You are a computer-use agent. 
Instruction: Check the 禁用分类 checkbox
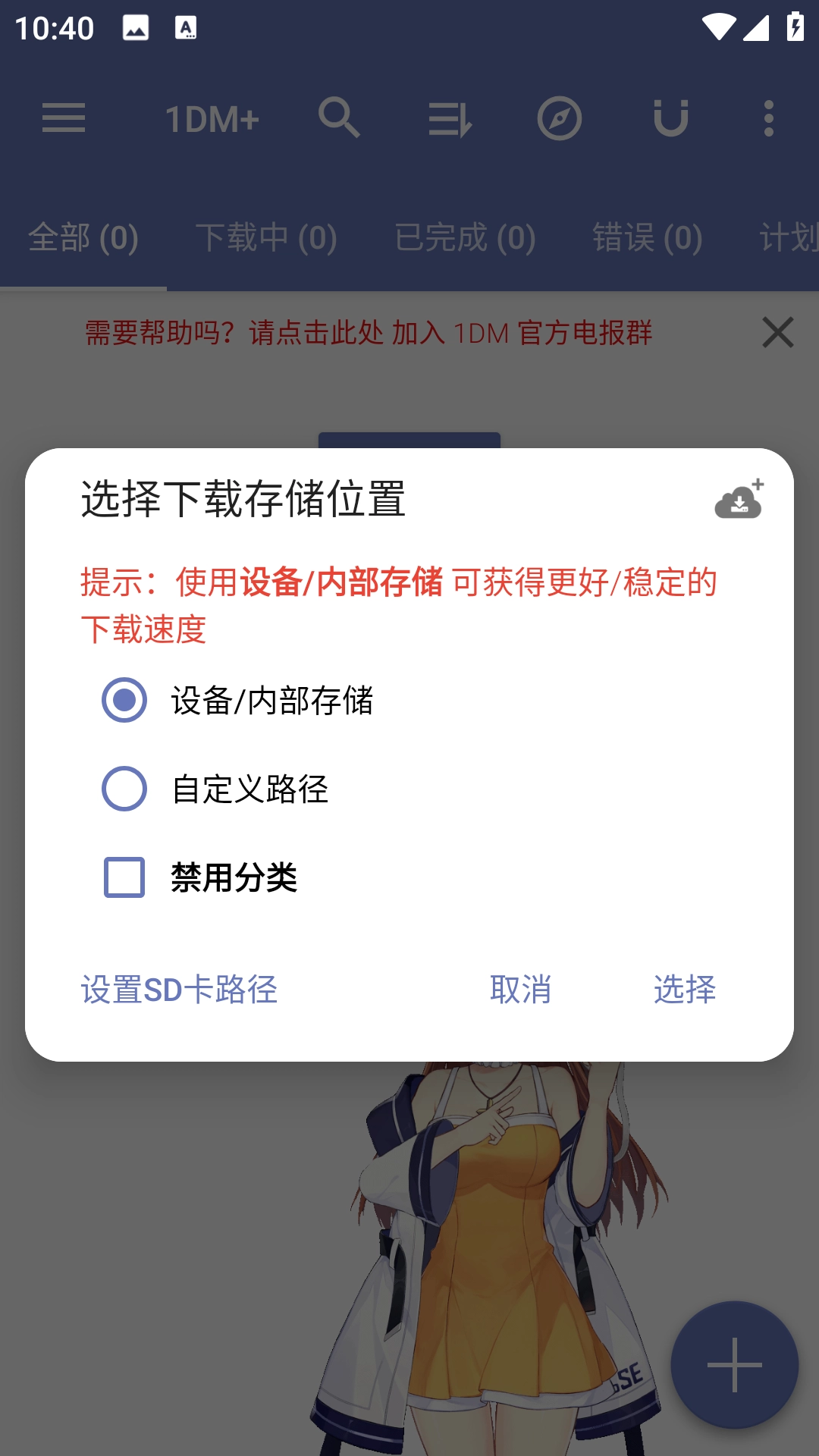click(124, 877)
